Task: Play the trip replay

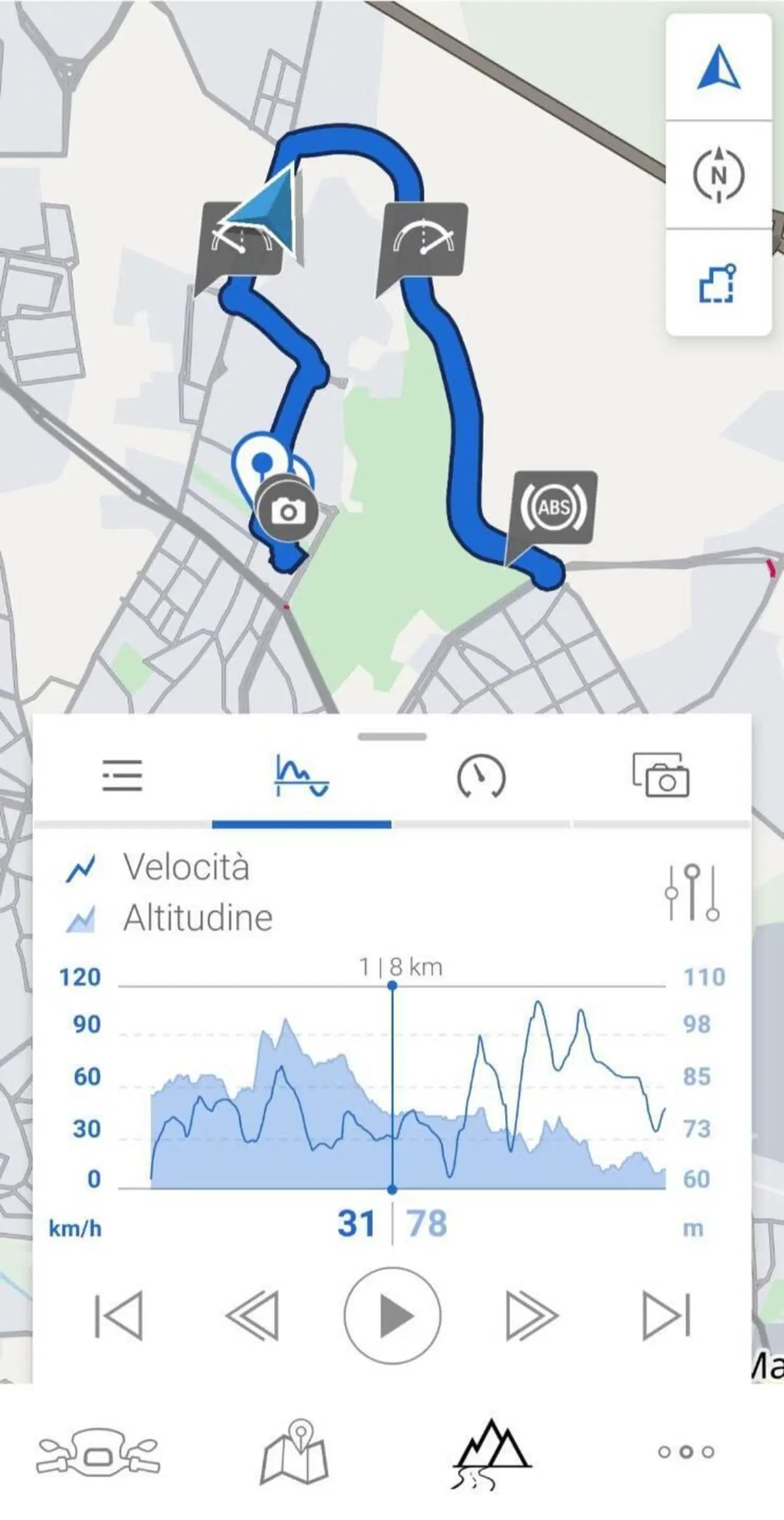Action: coord(392,1315)
